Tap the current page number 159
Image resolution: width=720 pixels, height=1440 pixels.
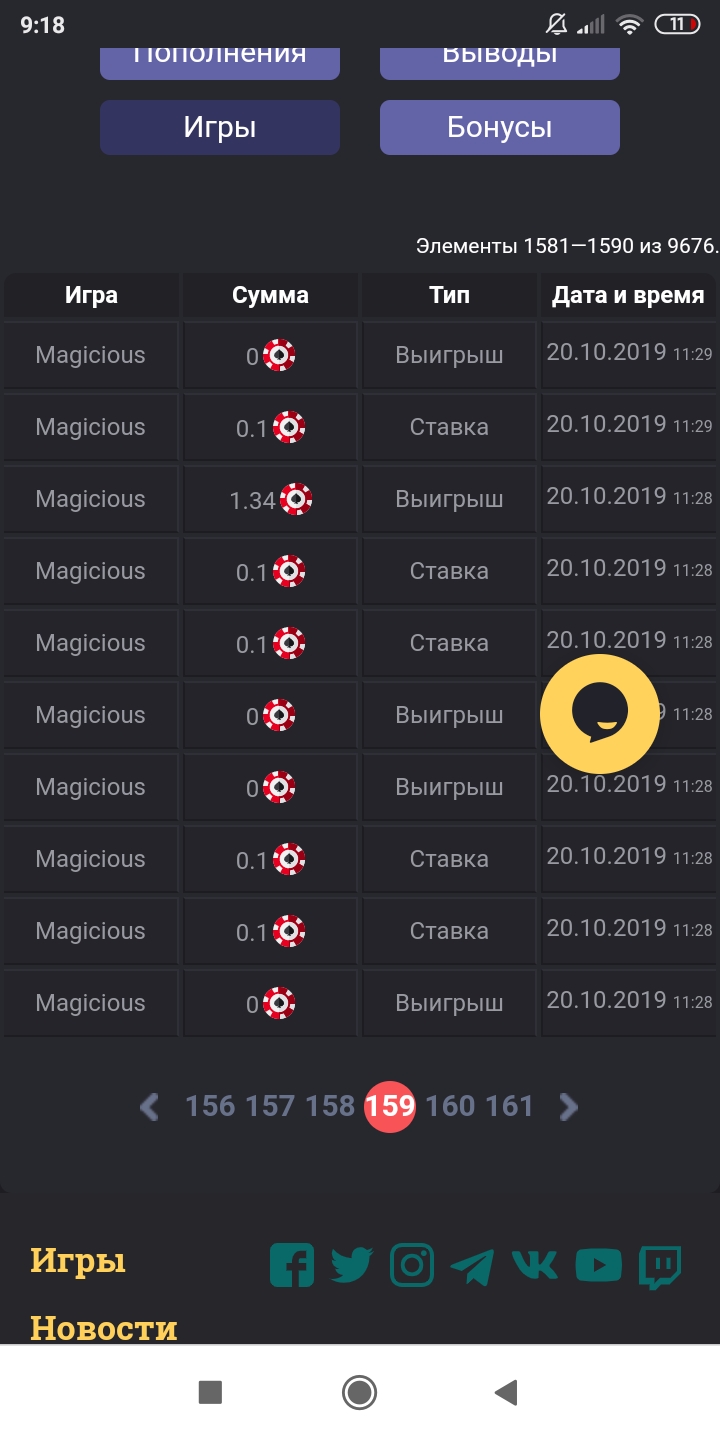(x=390, y=1106)
